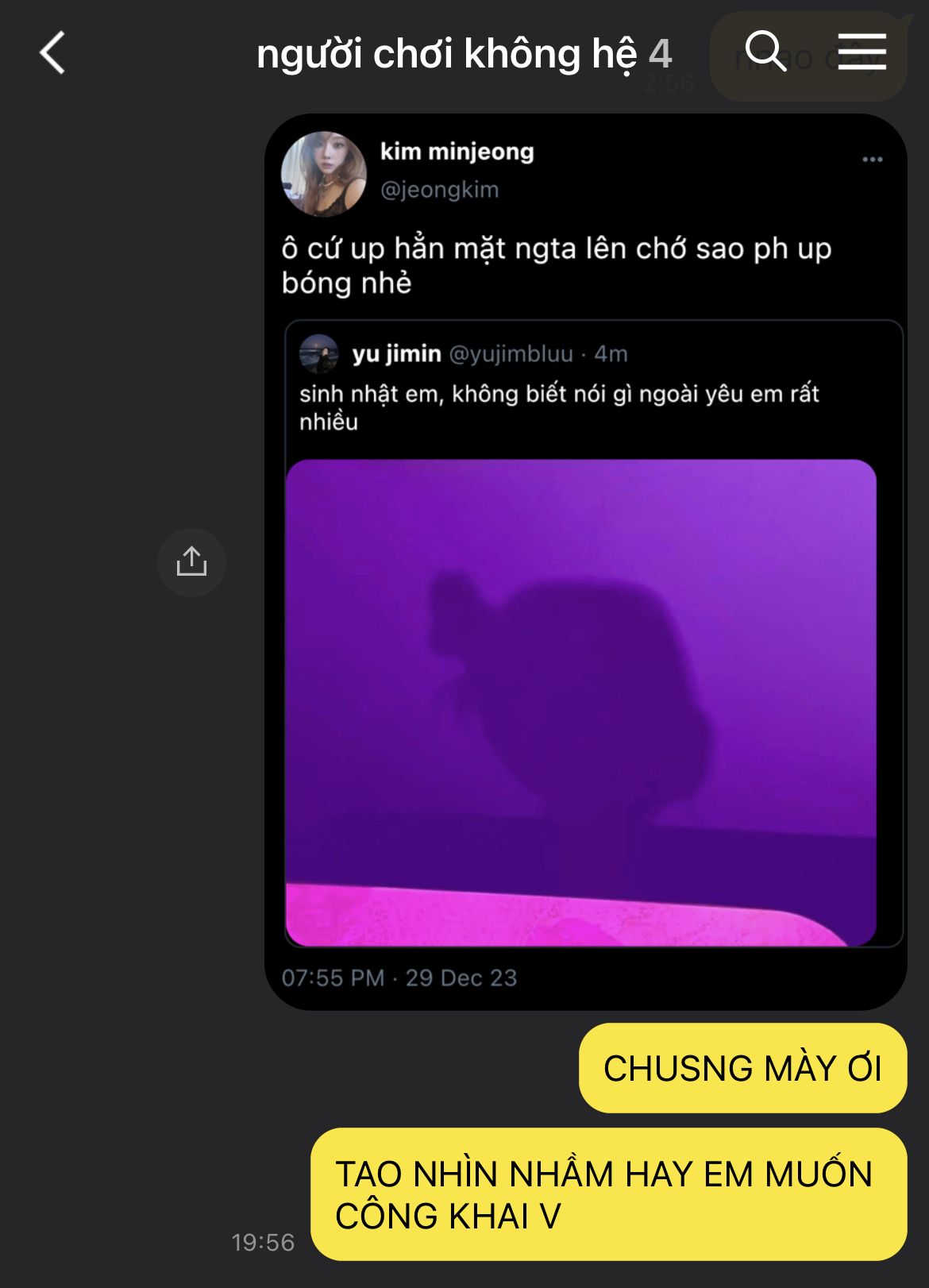The width and height of the screenshot is (929, 1288).
Task: Share the tweet screenshot image
Action: tap(191, 561)
